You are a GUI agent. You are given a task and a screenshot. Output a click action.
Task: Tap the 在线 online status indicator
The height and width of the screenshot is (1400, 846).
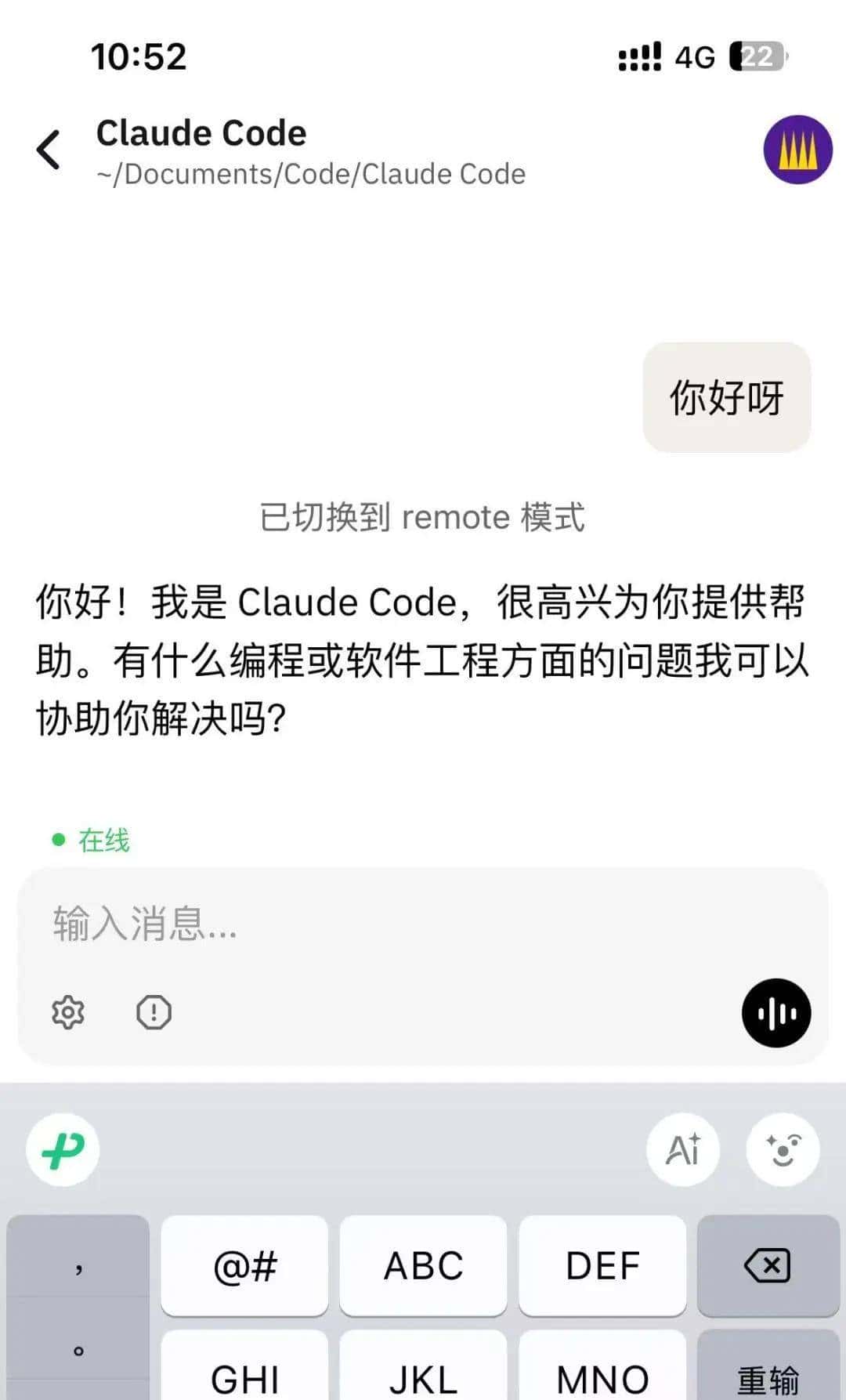point(90,840)
